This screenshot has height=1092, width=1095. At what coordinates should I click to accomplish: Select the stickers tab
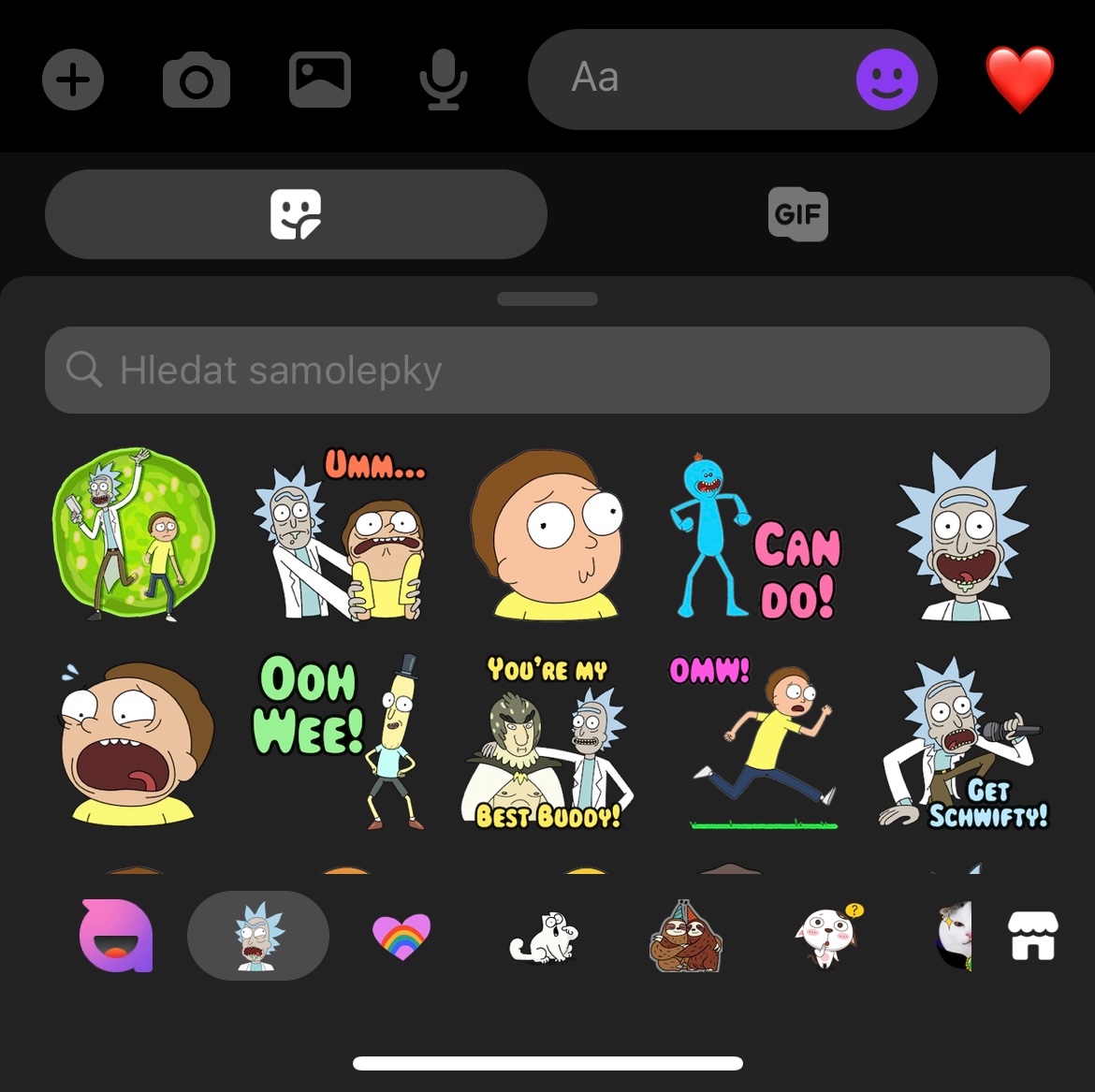pos(296,214)
